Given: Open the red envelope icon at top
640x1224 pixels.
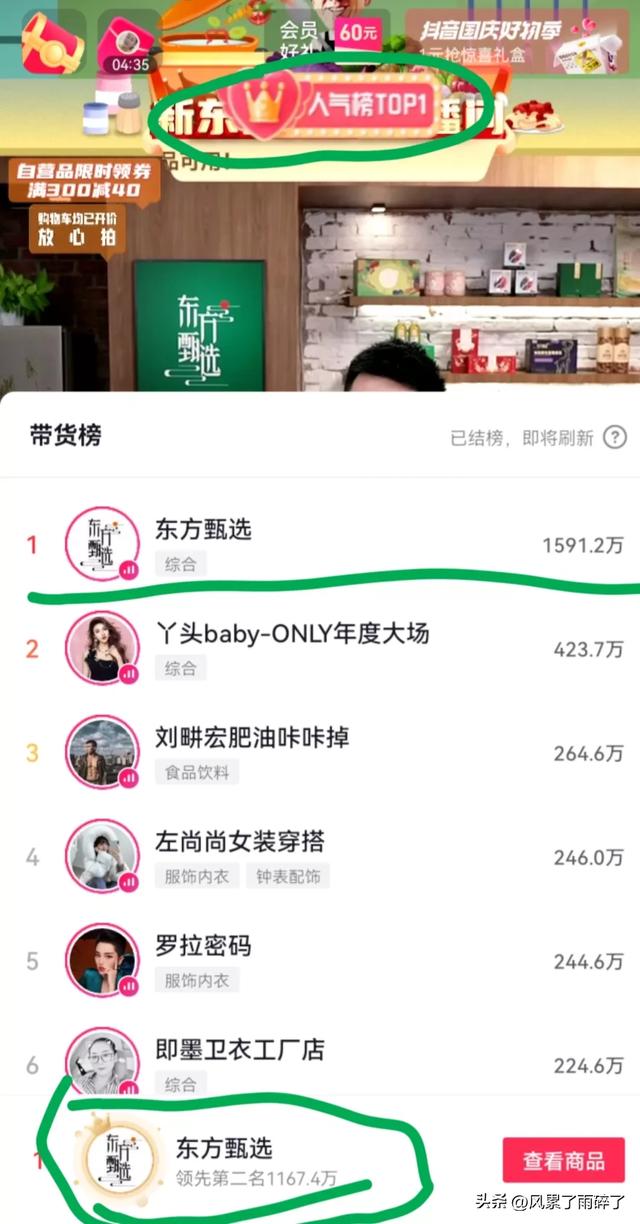Looking at the screenshot, I should [52, 40].
